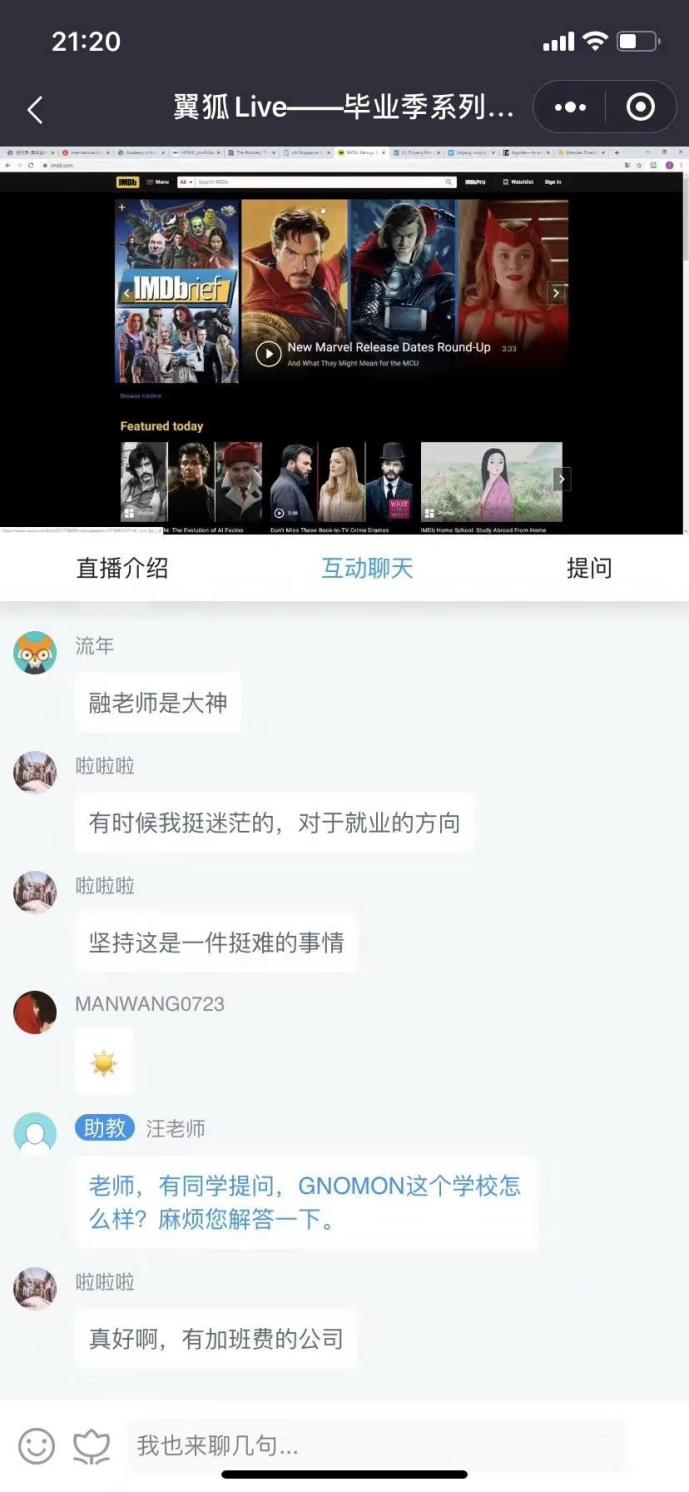Viewport: 689px width, 1492px height.
Task: Close the mini program via circle button
Action: click(x=640, y=108)
